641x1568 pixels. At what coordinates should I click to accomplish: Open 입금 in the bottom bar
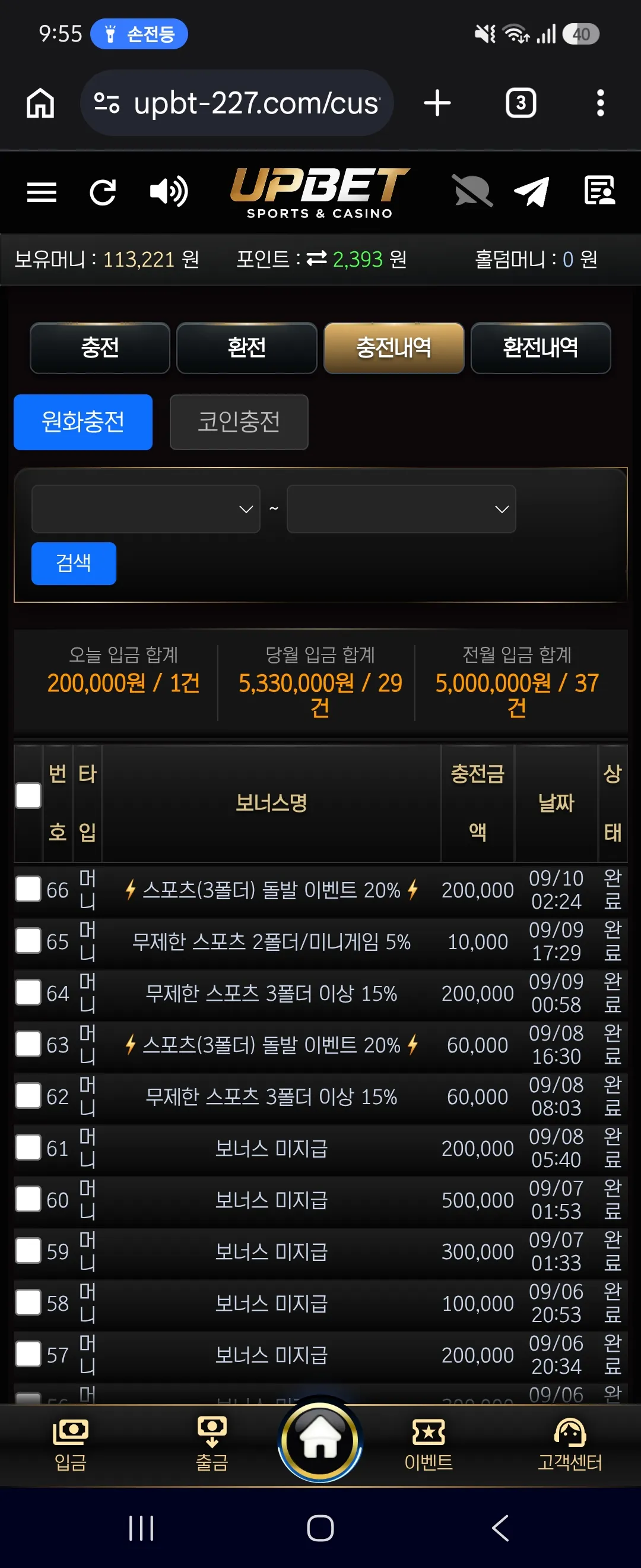(x=71, y=1445)
